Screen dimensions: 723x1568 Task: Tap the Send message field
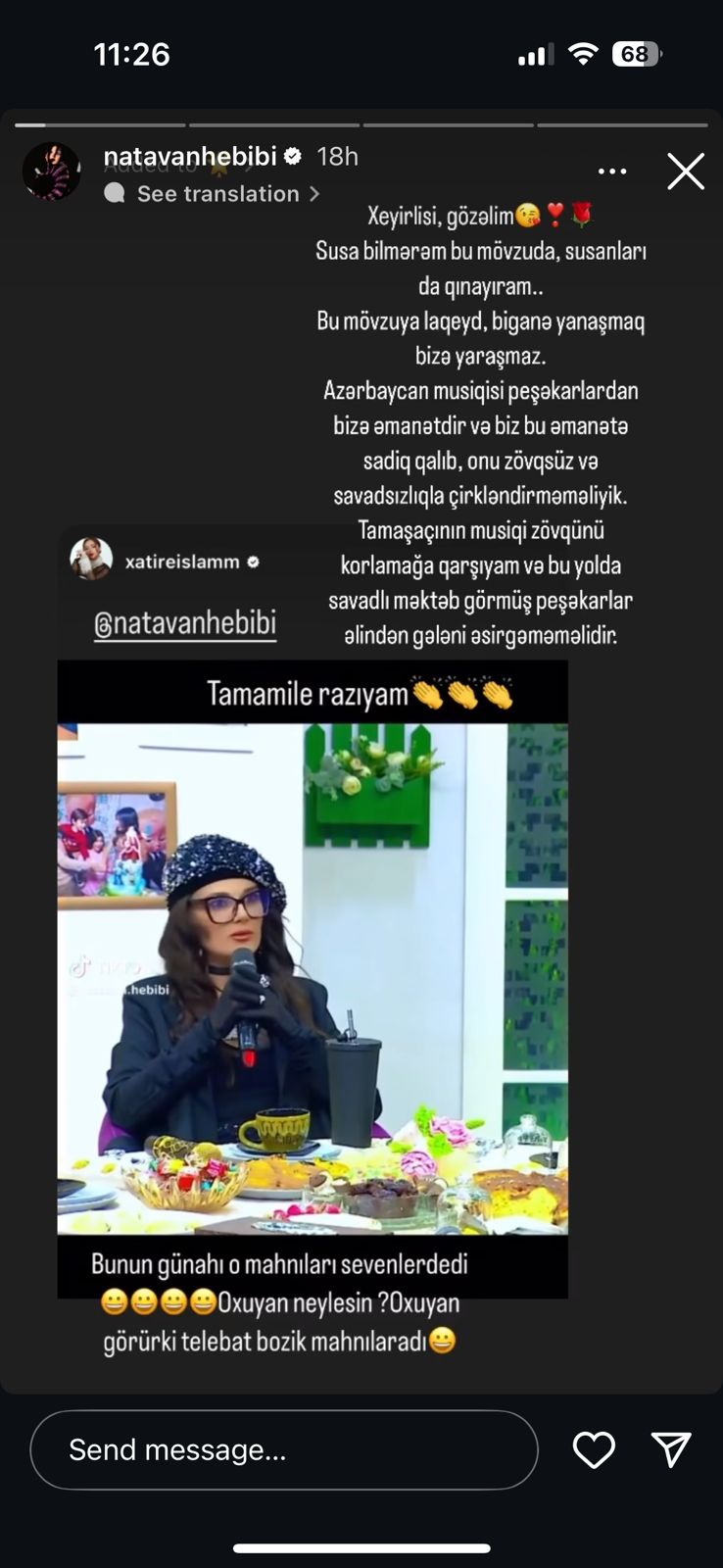284,1449
